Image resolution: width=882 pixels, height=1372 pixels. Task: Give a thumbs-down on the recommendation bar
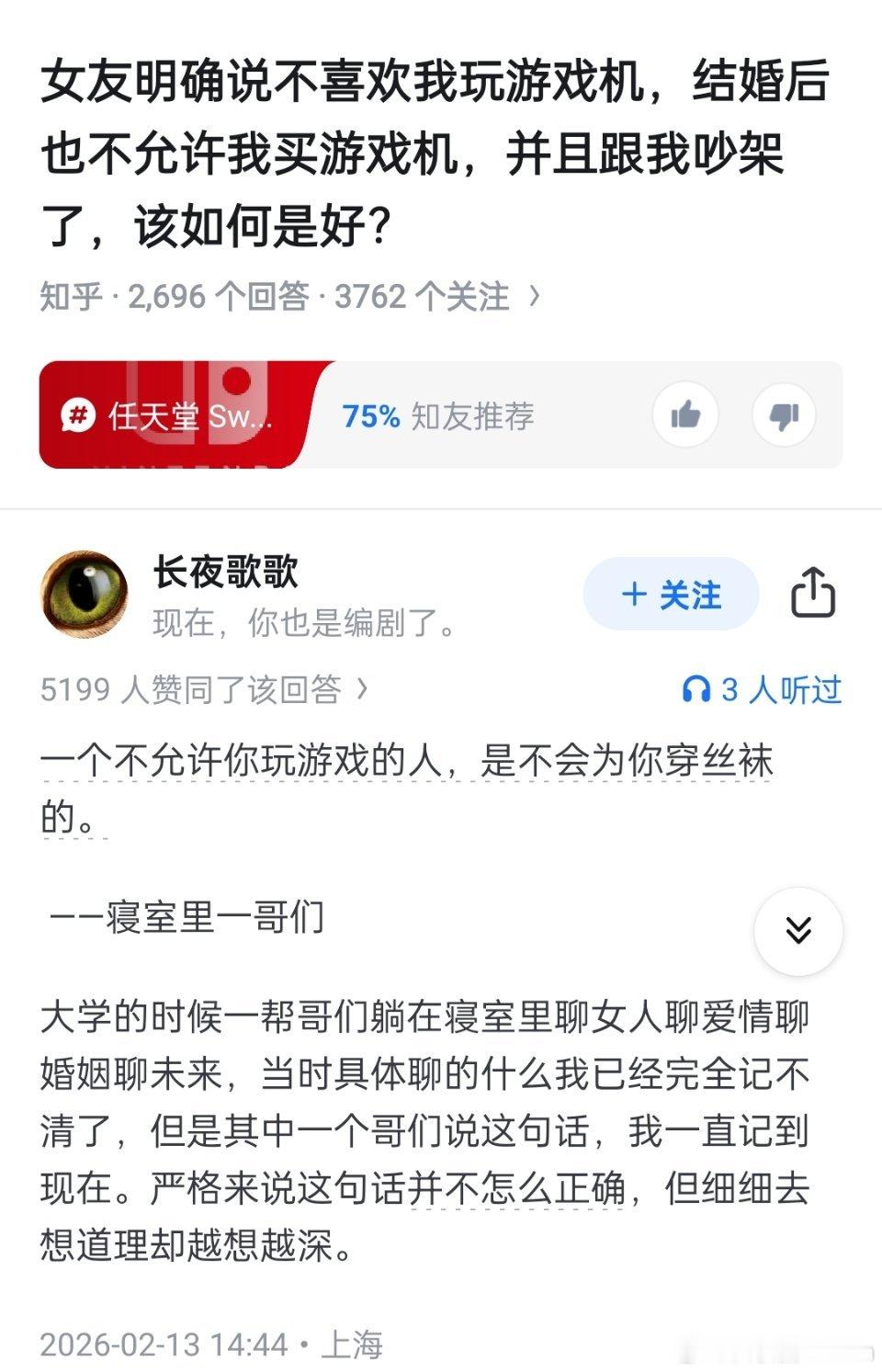[x=786, y=414]
